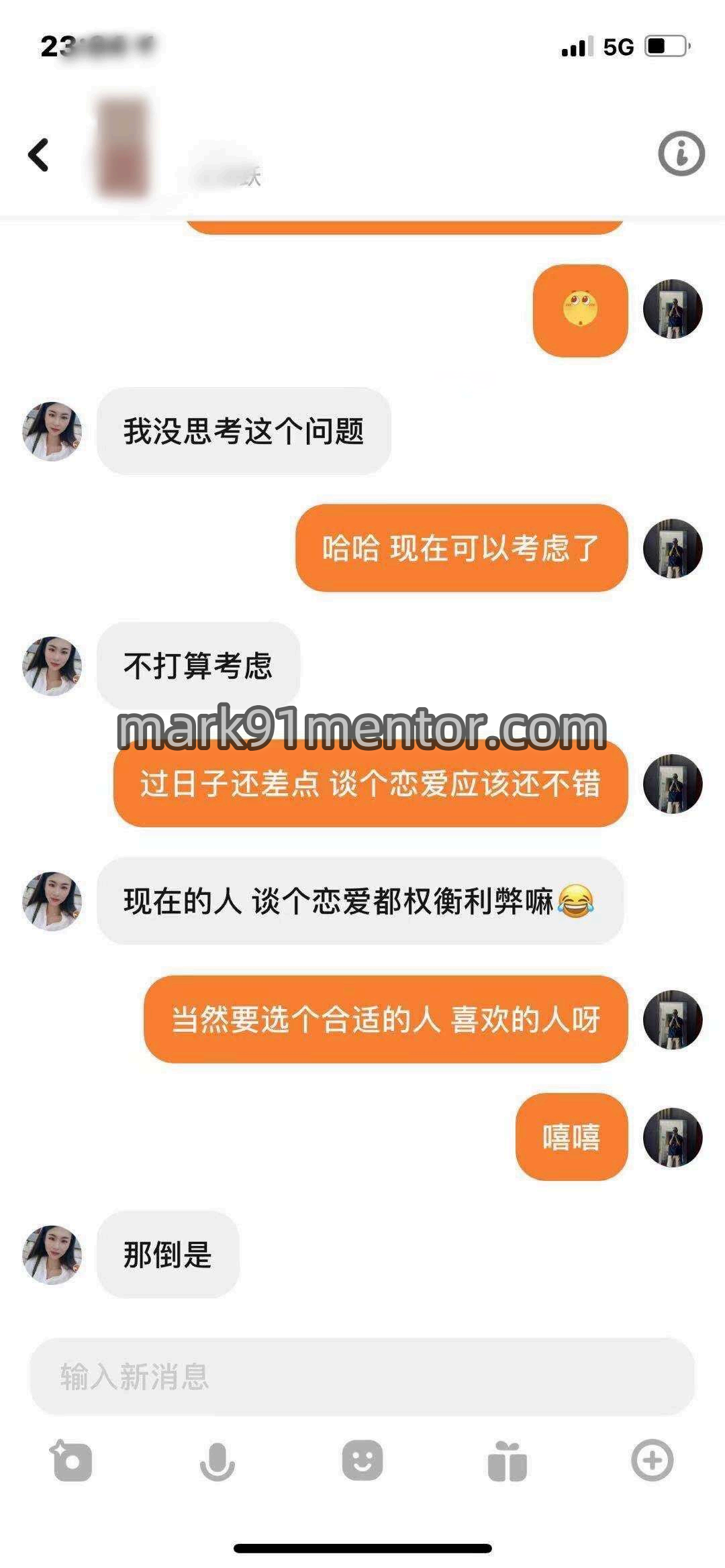Open my avatar beside 哈哈 现在可以考虑了

[673, 548]
